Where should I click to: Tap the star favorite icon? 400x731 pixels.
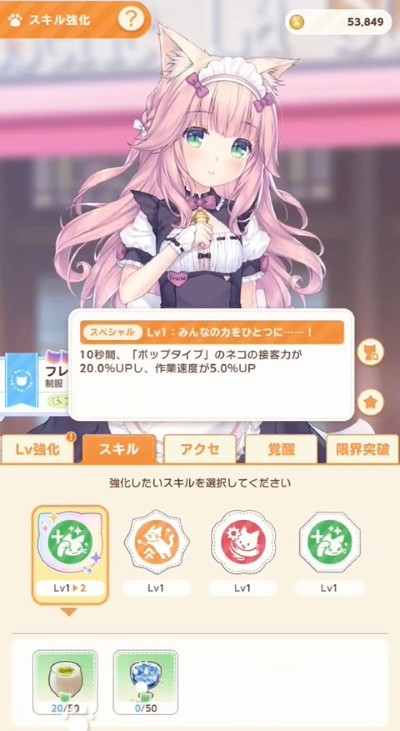point(371,402)
